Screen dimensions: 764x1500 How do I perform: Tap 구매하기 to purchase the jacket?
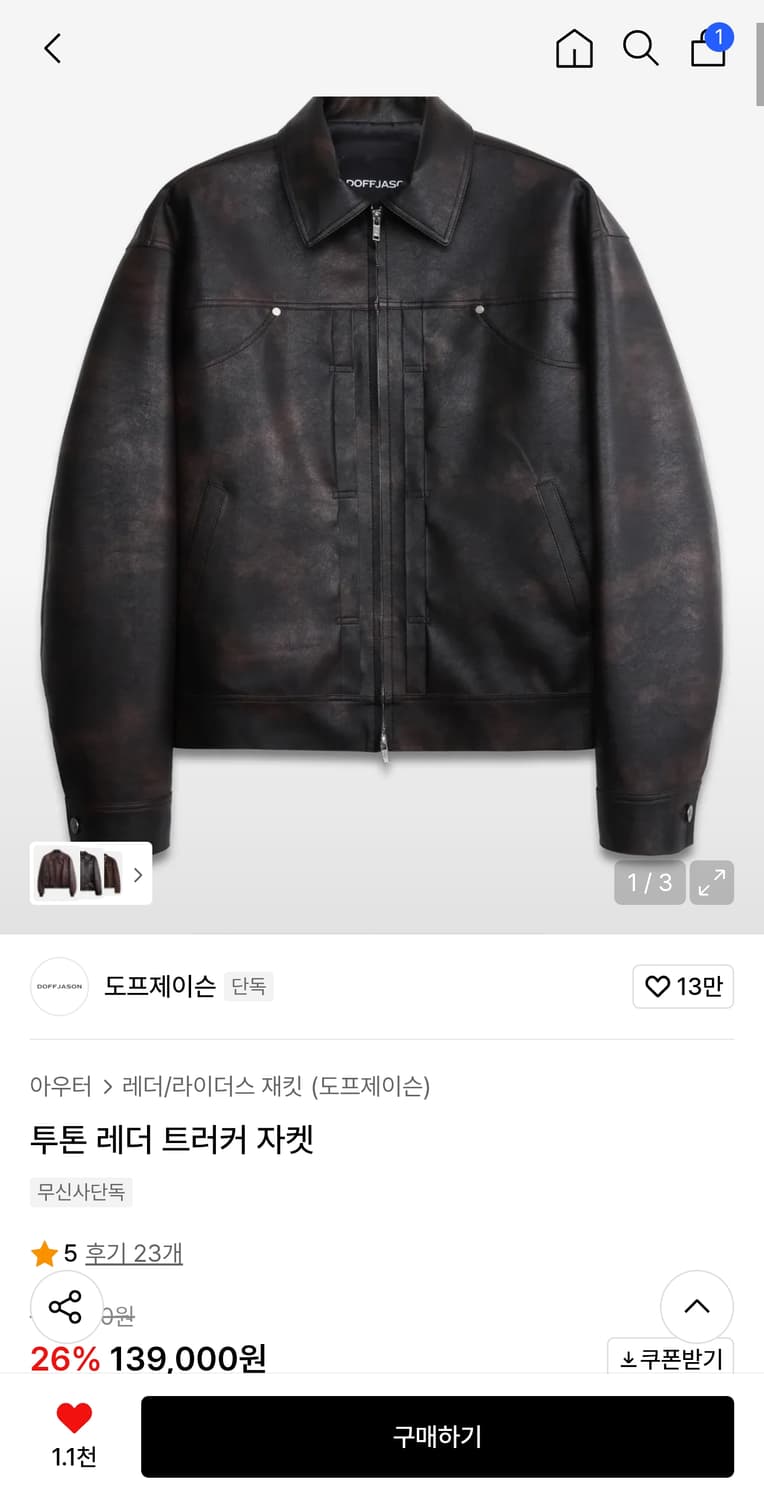coord(437,1437)
